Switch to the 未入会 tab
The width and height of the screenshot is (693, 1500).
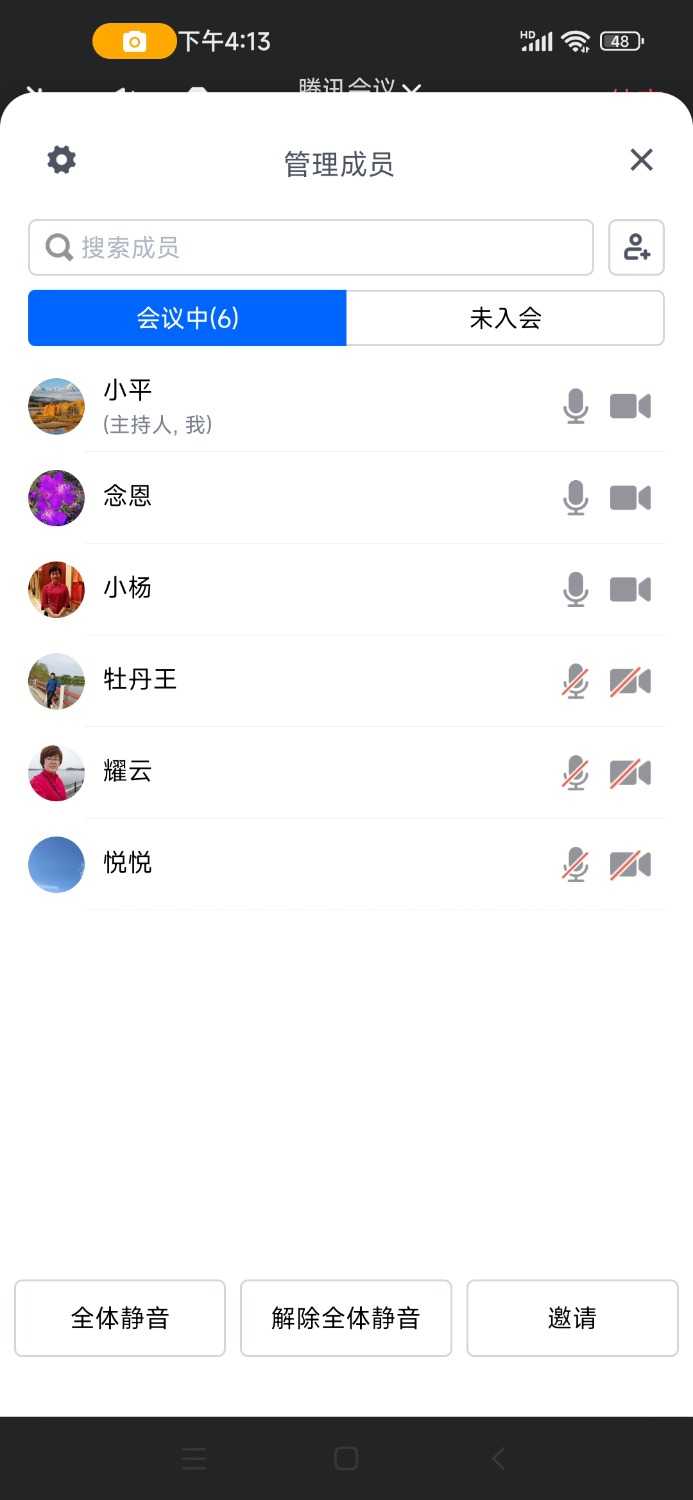(505, 318)
